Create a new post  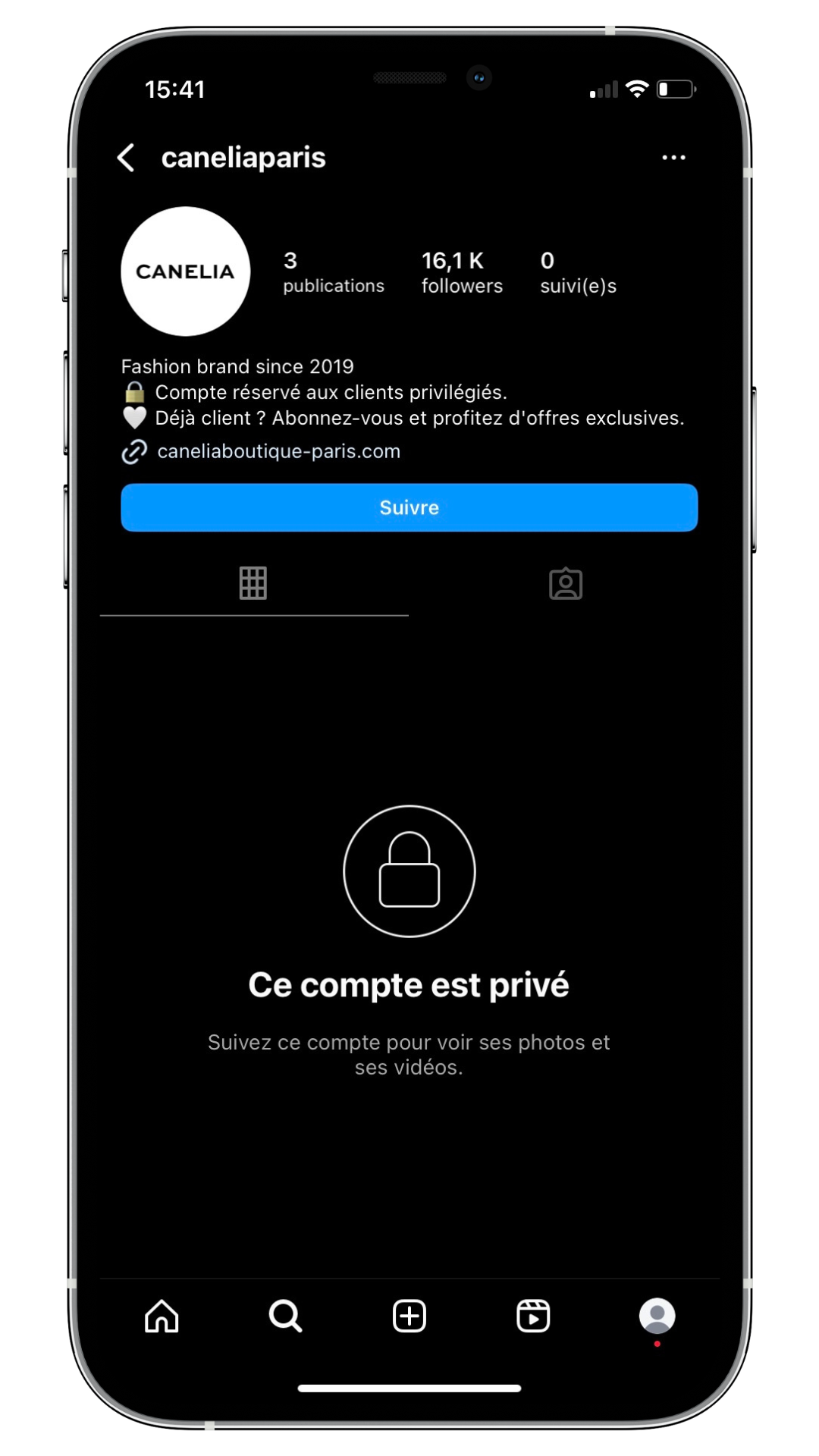409,1316
